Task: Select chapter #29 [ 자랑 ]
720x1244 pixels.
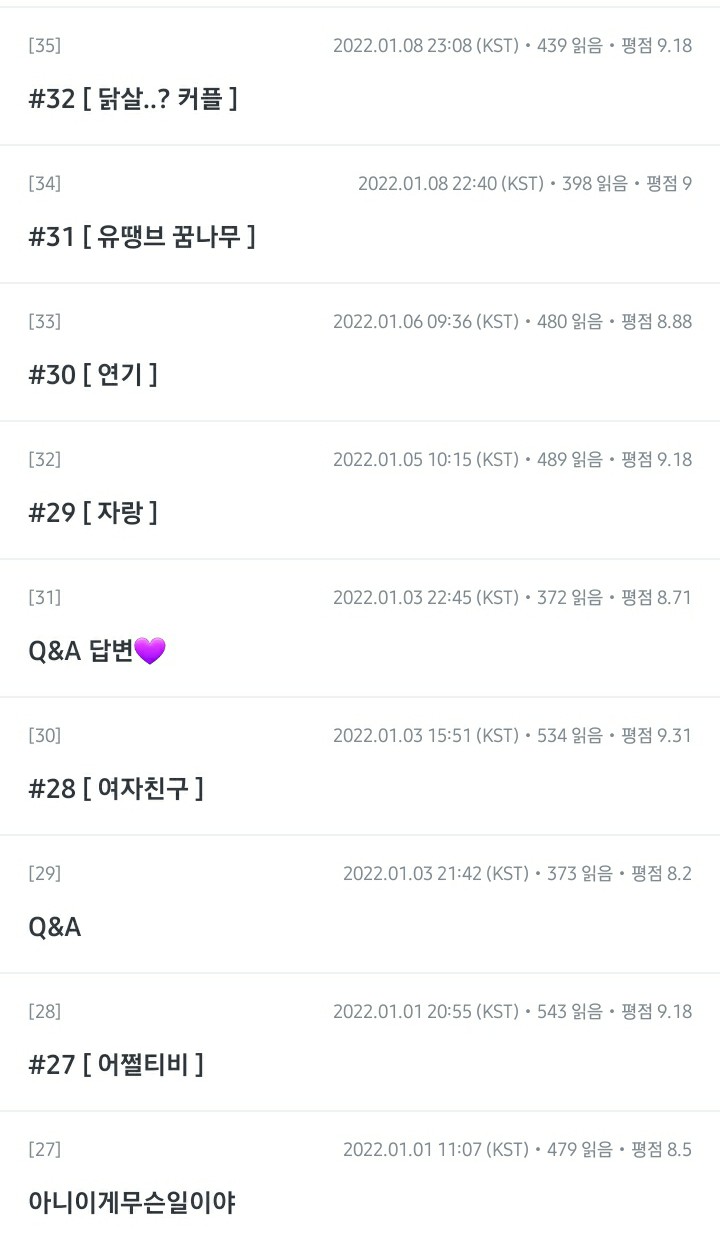Action: (93, 513)
